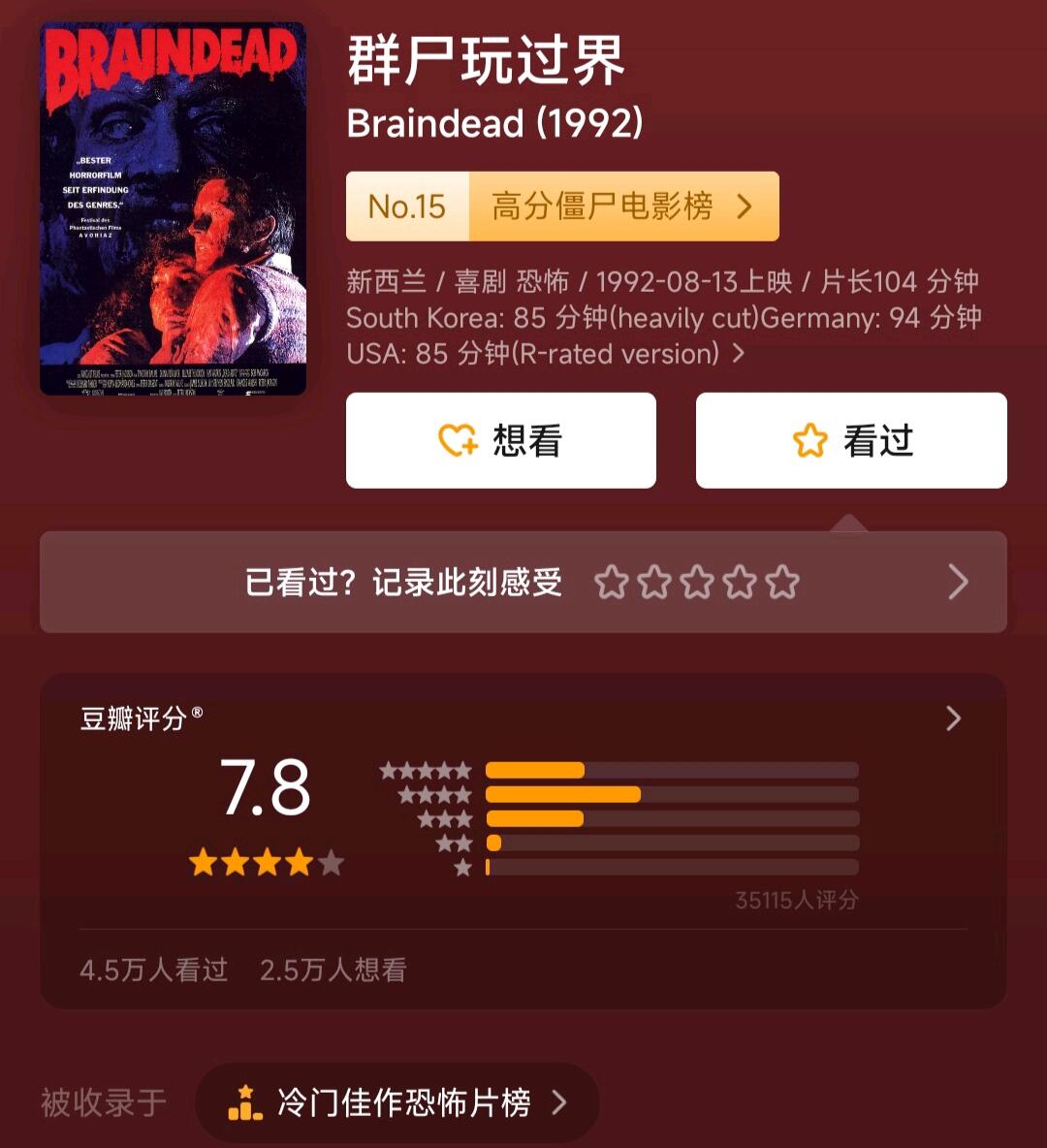Mark the movie as 想看
Viewport: 1047px width, 1148px height.
click(x=501, y=440)
